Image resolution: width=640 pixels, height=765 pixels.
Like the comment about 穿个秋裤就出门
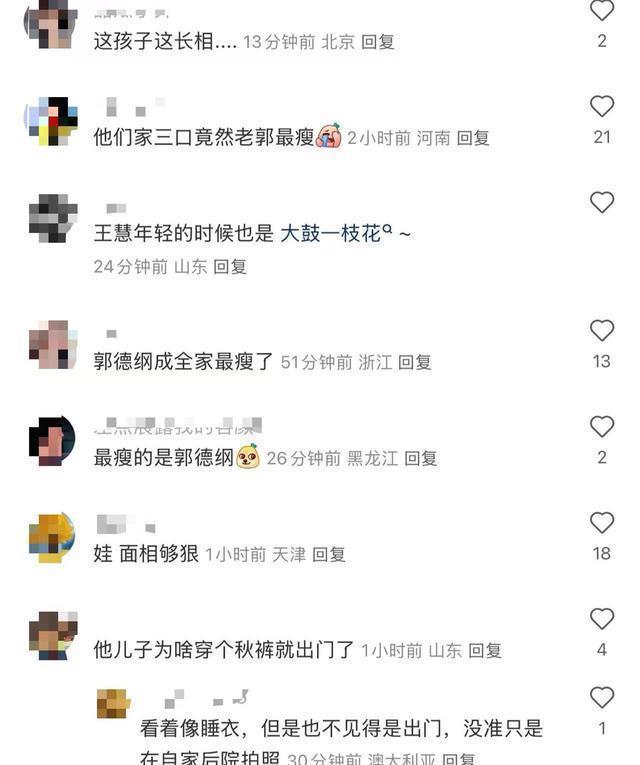(x=602, y=618)
